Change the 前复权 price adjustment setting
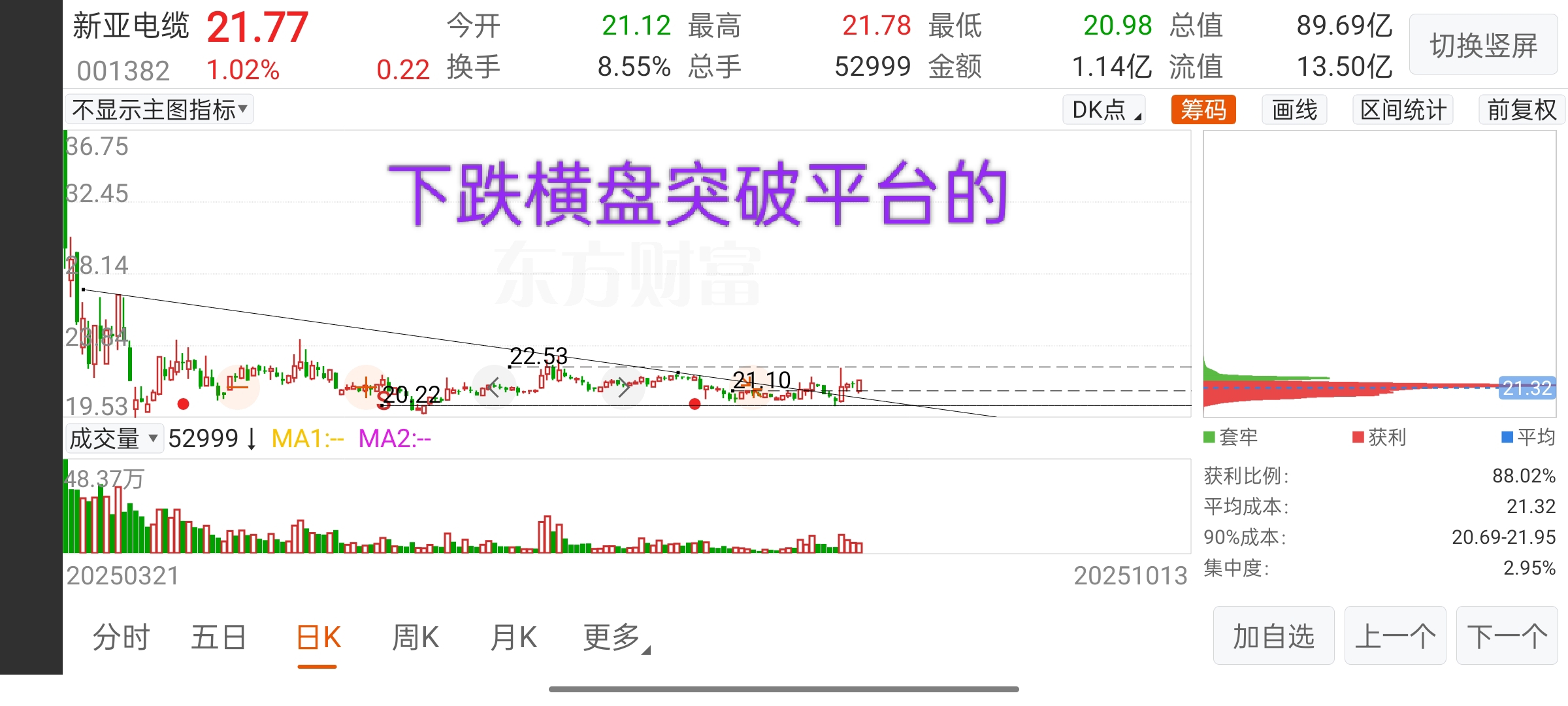Image resolution: width=1568 pixels, height=706 pixels. coord(1522,110)
